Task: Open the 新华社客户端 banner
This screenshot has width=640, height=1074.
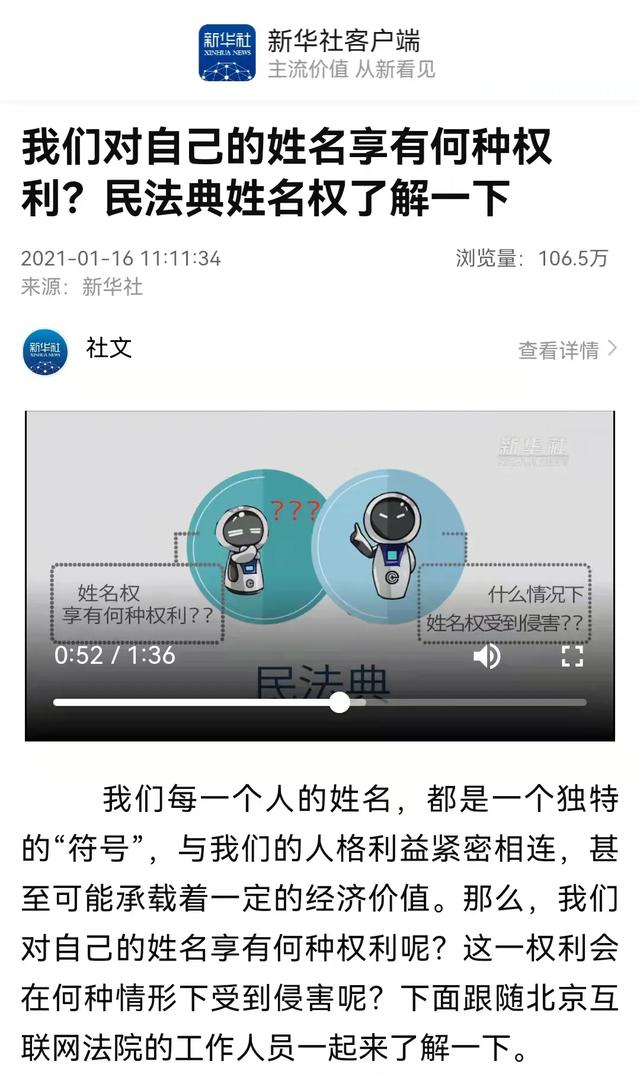Action: point(317,53)
